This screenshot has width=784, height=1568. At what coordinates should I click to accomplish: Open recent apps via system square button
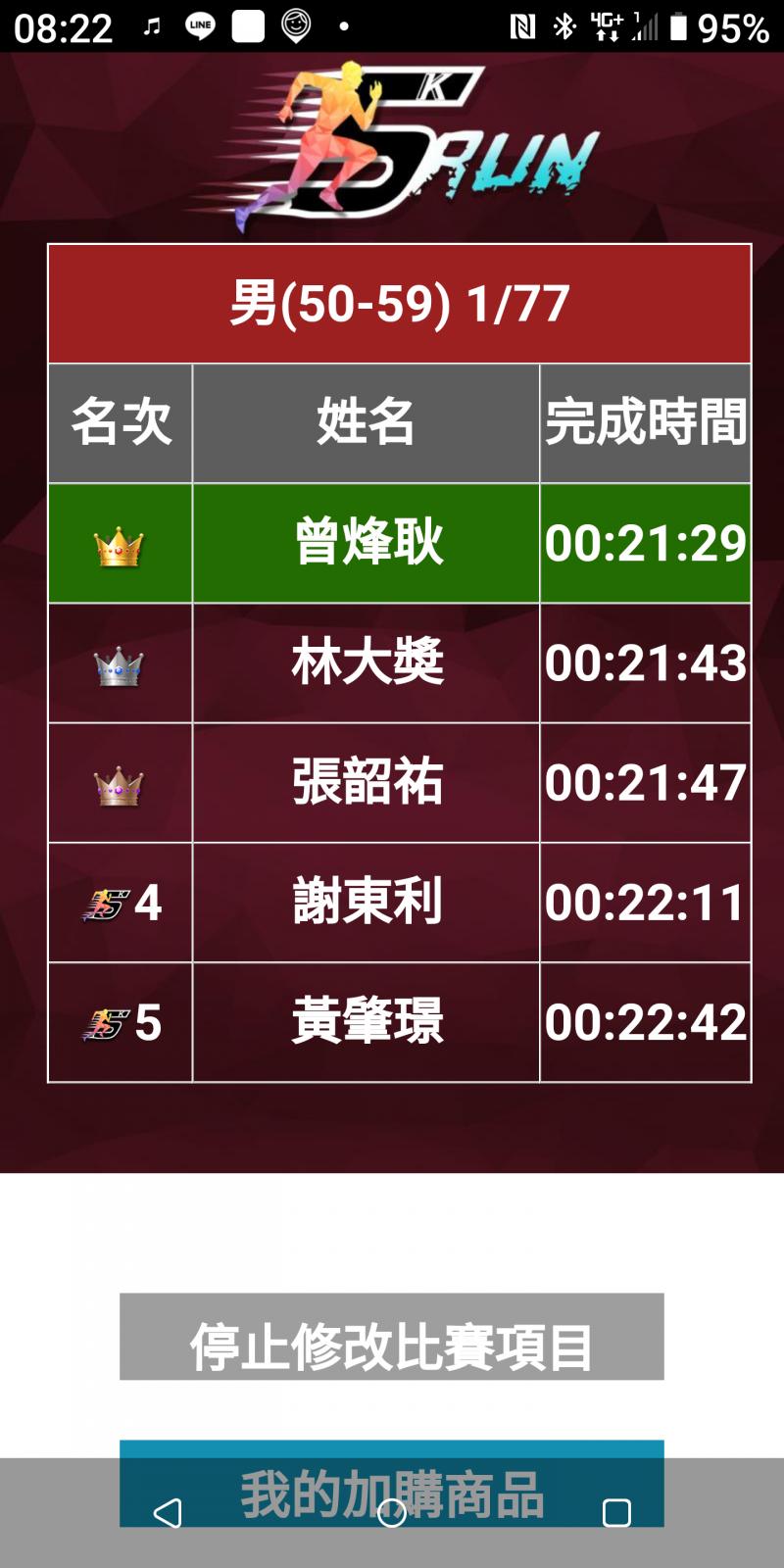[x=616, y=1513]
